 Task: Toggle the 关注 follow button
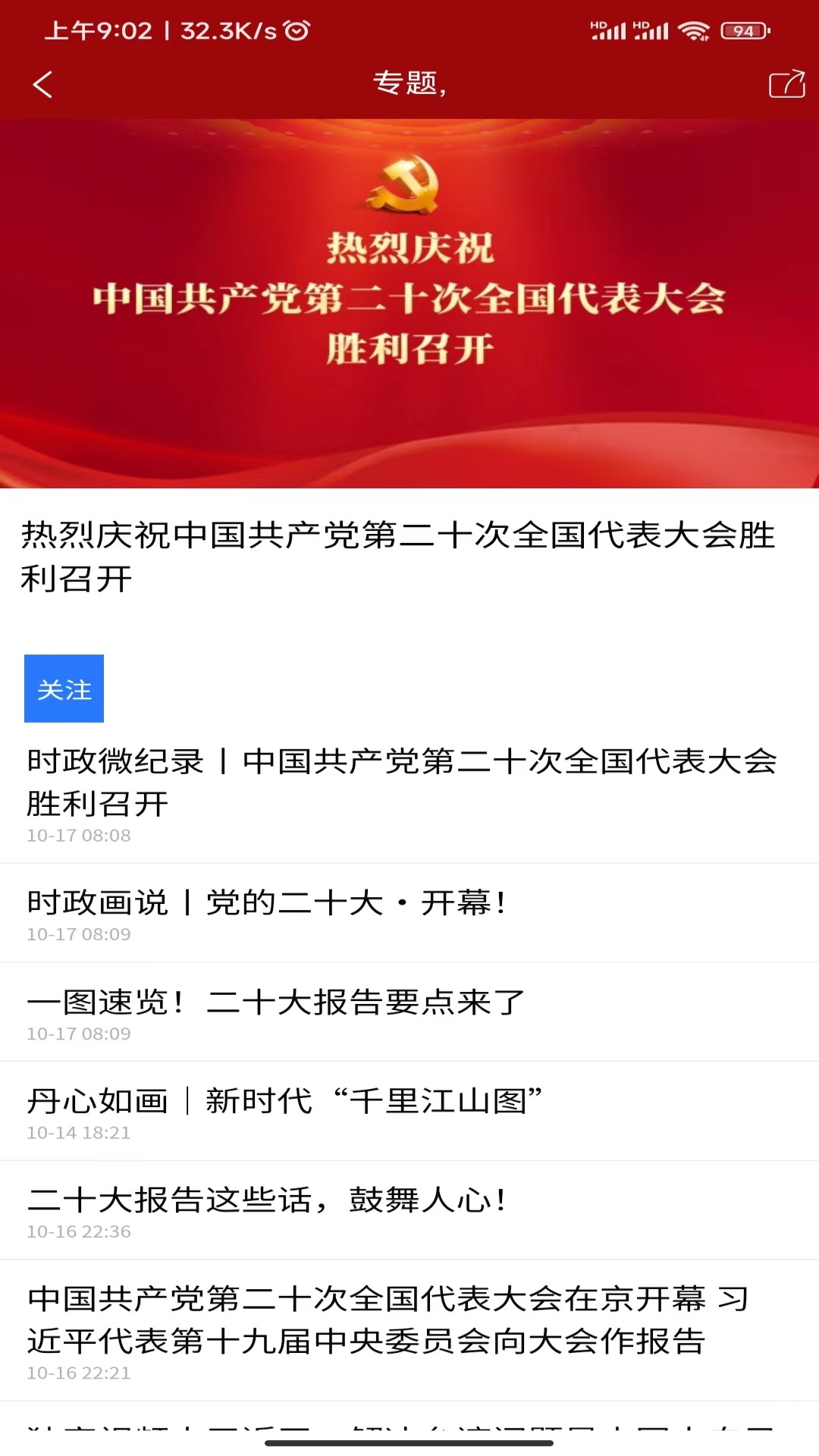point(64,689)
